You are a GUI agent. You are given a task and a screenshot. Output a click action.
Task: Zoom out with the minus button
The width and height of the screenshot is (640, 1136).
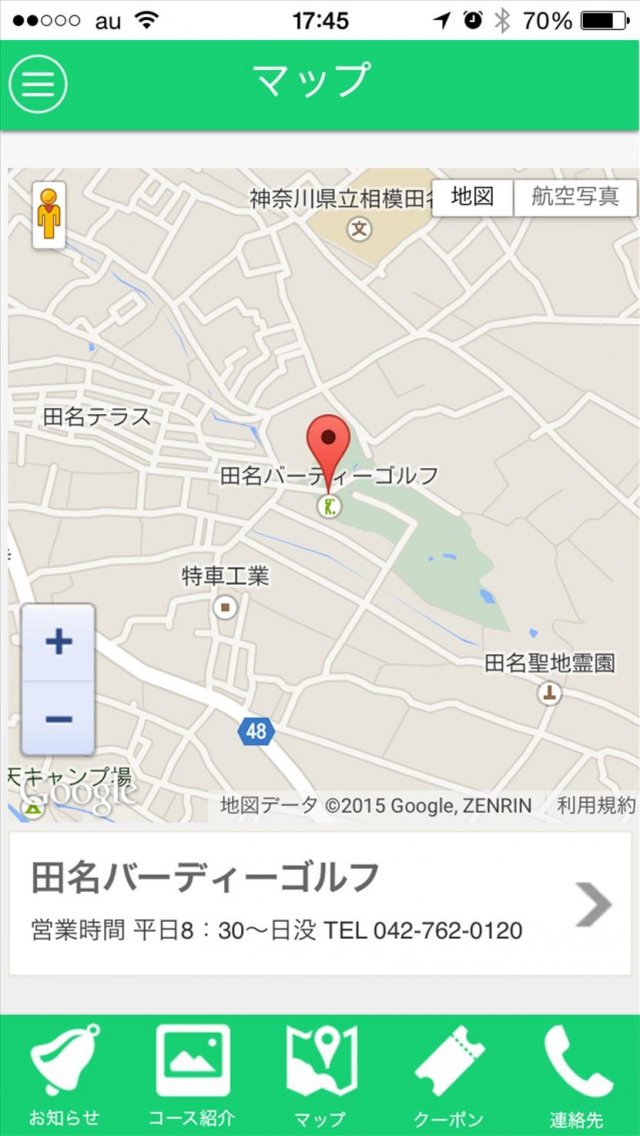pos(58,718)
